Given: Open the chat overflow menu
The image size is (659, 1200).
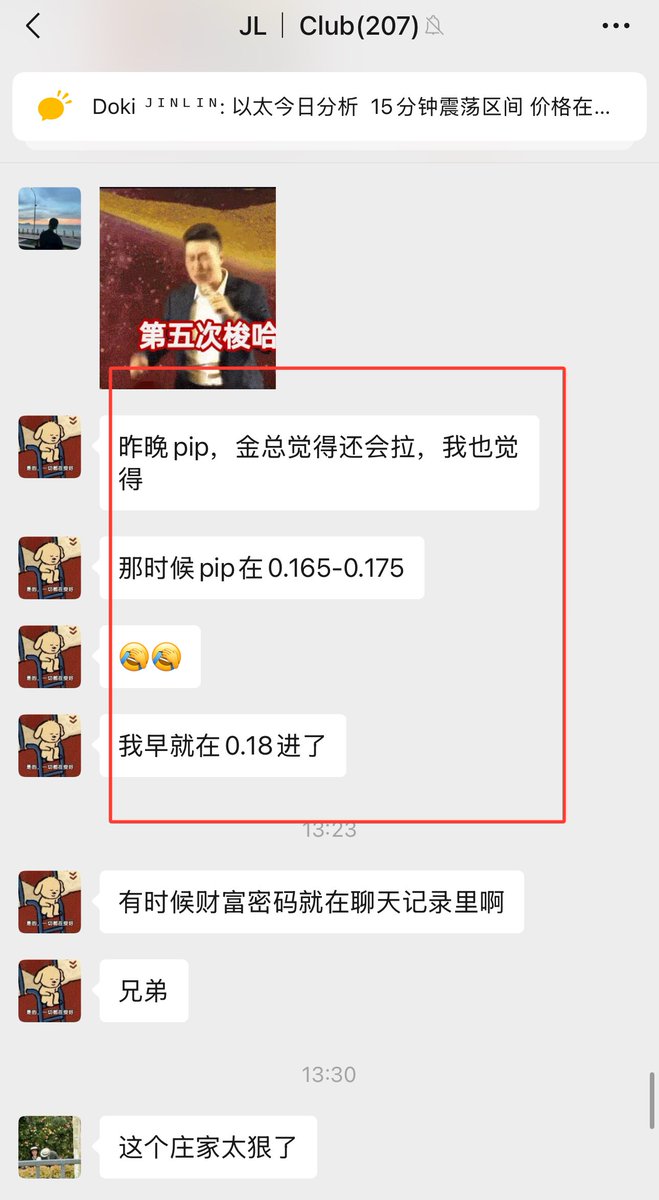Looking at the screenshot, I should click(x=615, y=27).
